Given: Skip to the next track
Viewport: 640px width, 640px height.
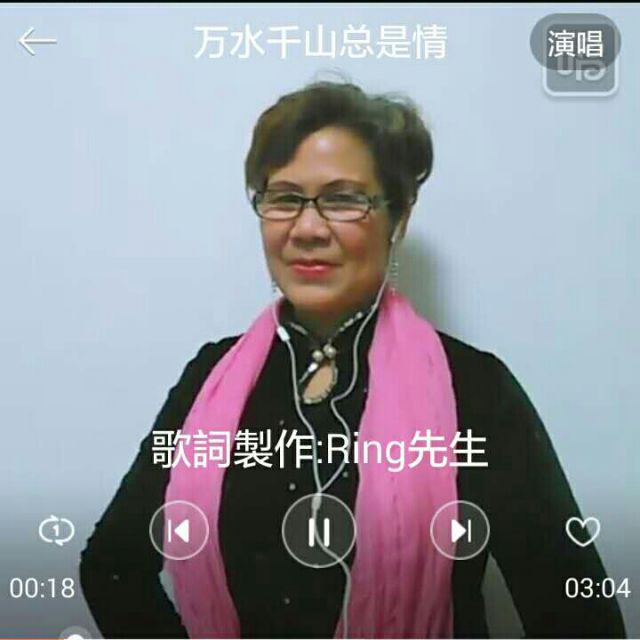Looking at the screenshot, I should pyautogui.click(x=460, y=530).
